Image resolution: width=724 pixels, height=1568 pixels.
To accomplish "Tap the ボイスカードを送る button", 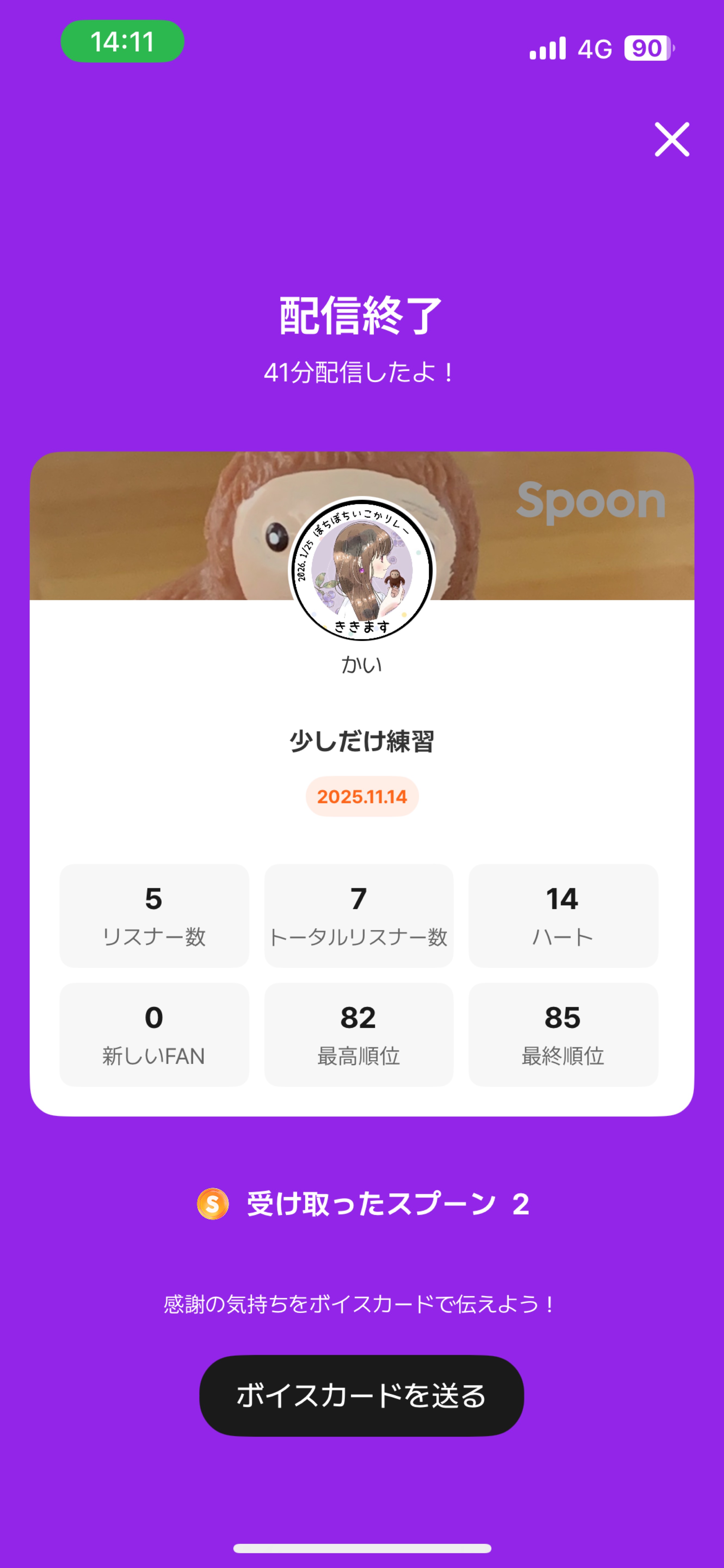I will coord(361,1395).
